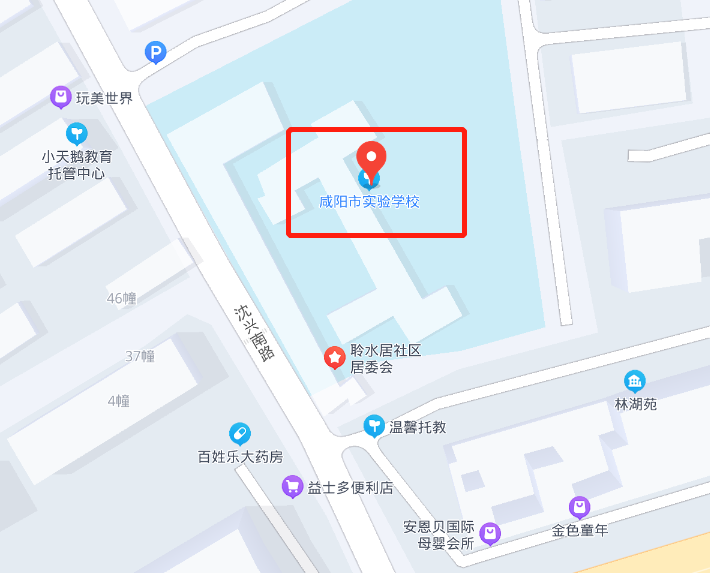Screen dimensions: 710x573
Task: Select the 咸阳市实验学校 map pin
Action: click(371, 161)
